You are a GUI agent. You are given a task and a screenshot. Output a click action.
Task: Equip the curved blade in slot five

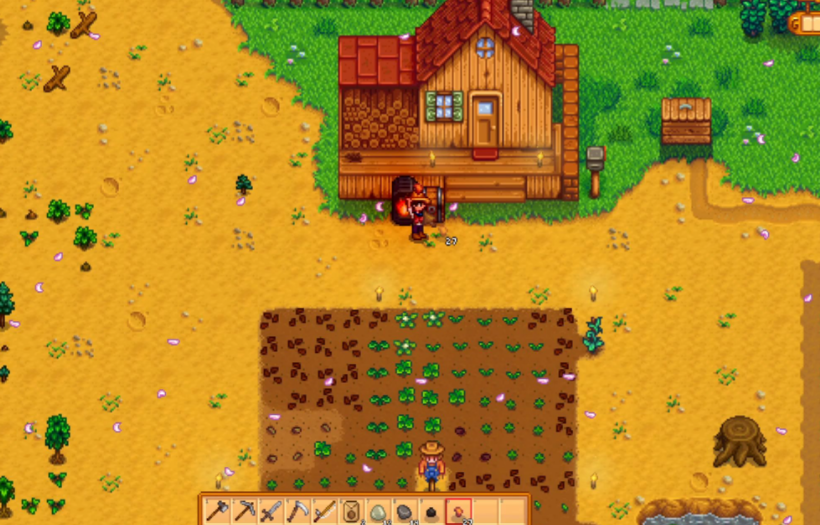[x=325, y=511]
